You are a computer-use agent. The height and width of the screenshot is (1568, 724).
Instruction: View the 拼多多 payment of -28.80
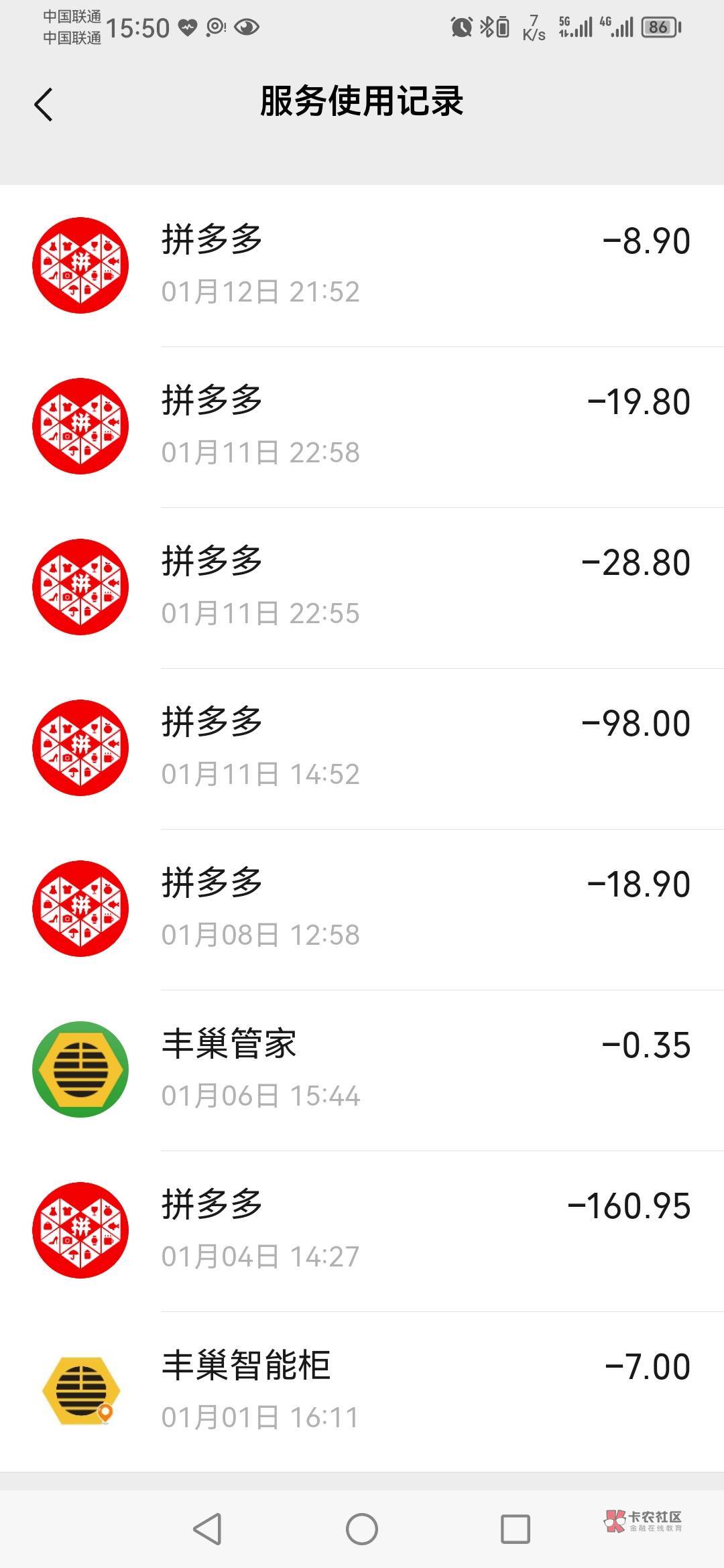click(x=362, y=587)
